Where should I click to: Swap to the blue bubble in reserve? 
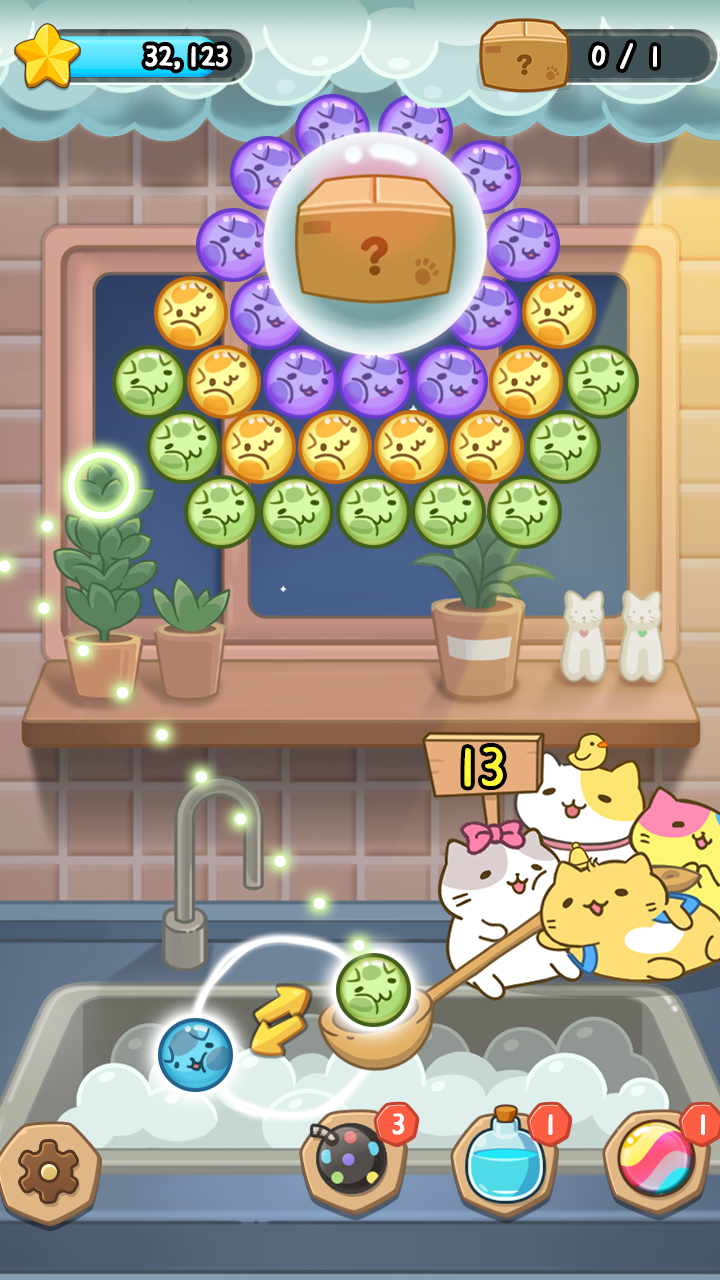pos(193,1052)
